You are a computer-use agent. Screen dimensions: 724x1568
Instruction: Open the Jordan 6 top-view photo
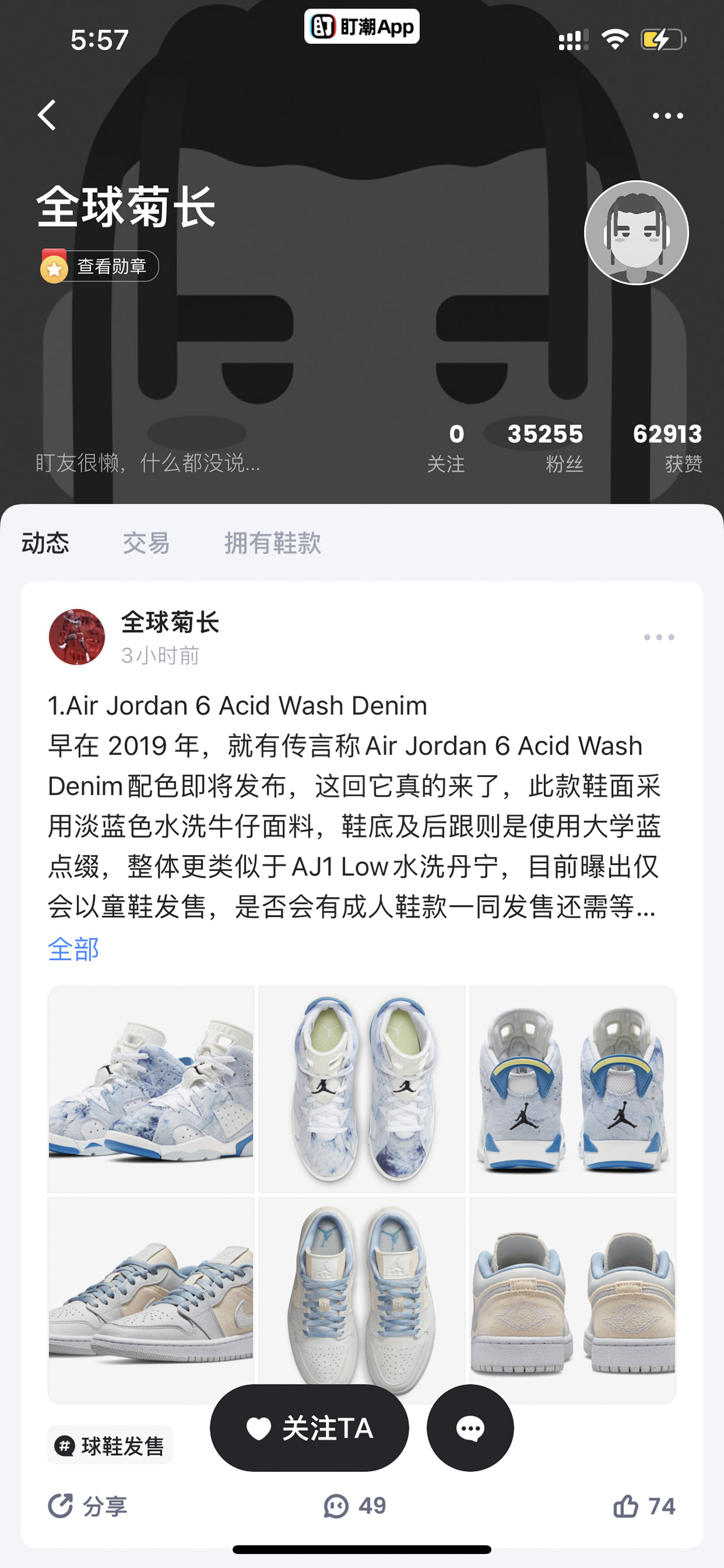tap(362, 1090)
